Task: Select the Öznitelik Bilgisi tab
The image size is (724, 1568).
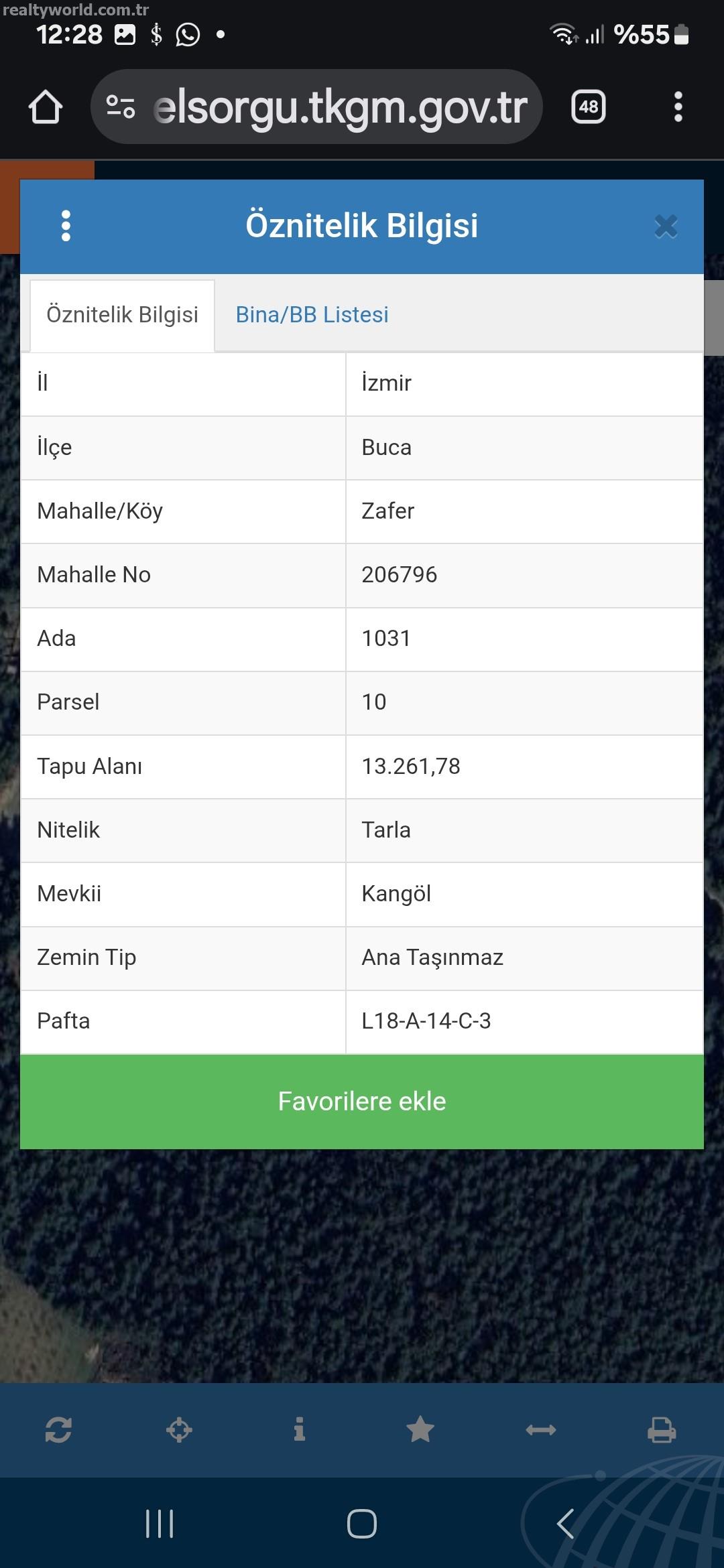Action: (122, 315)
